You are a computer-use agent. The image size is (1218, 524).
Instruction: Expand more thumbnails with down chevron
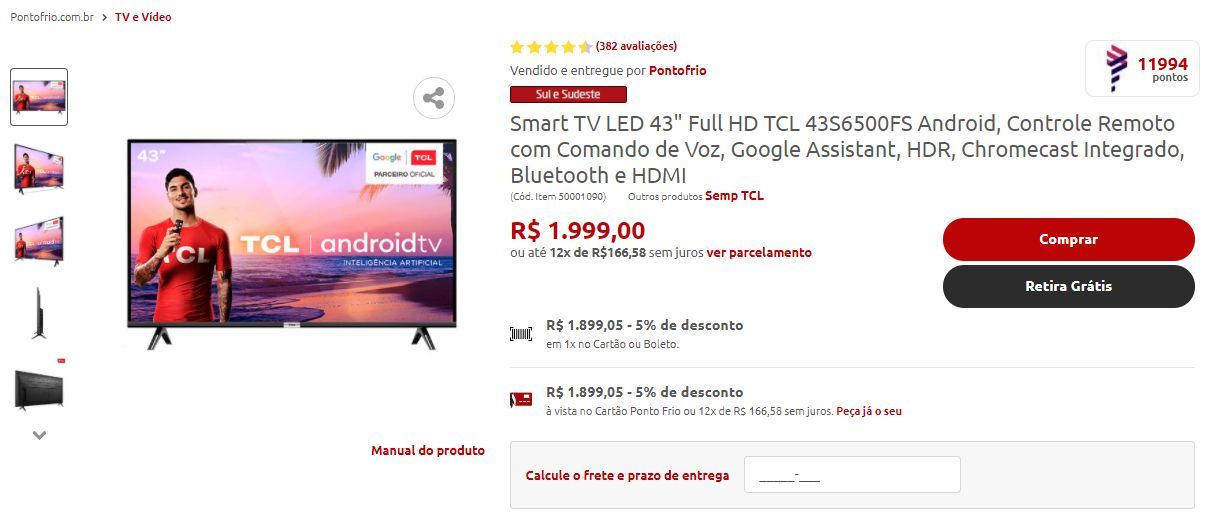tap(39, 435)
